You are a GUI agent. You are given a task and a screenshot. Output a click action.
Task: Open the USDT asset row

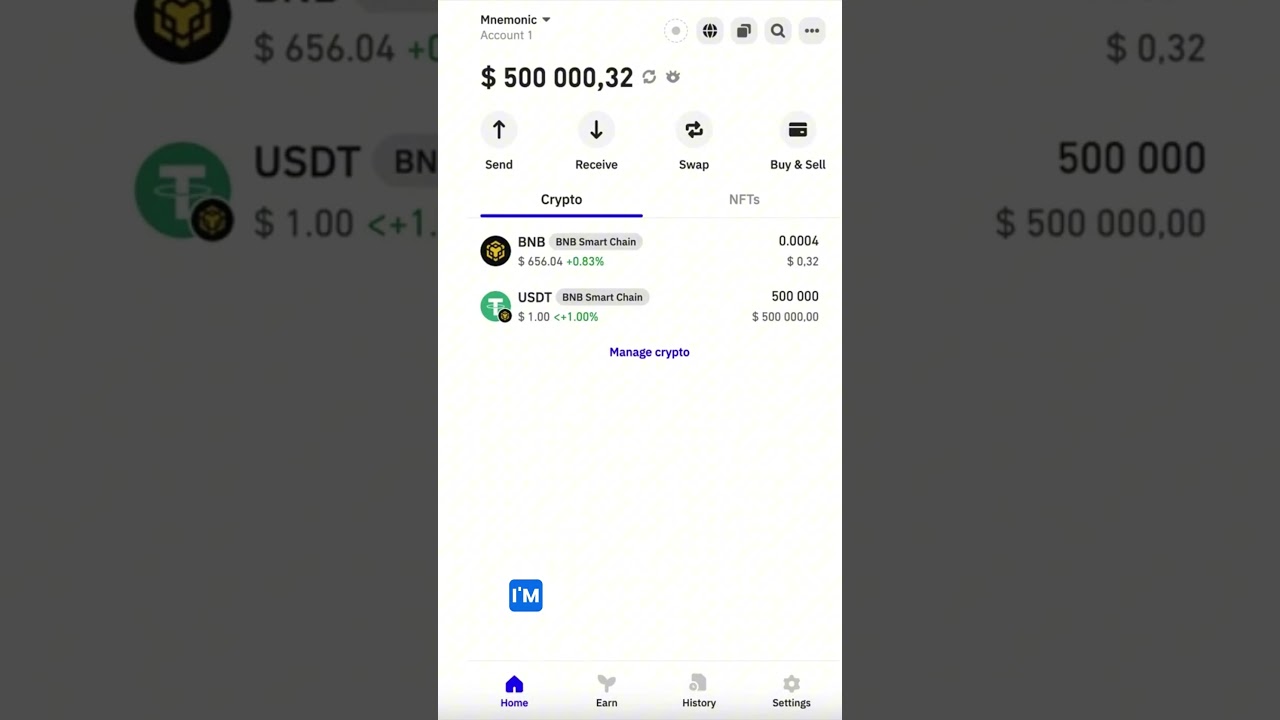coord(649,306)
